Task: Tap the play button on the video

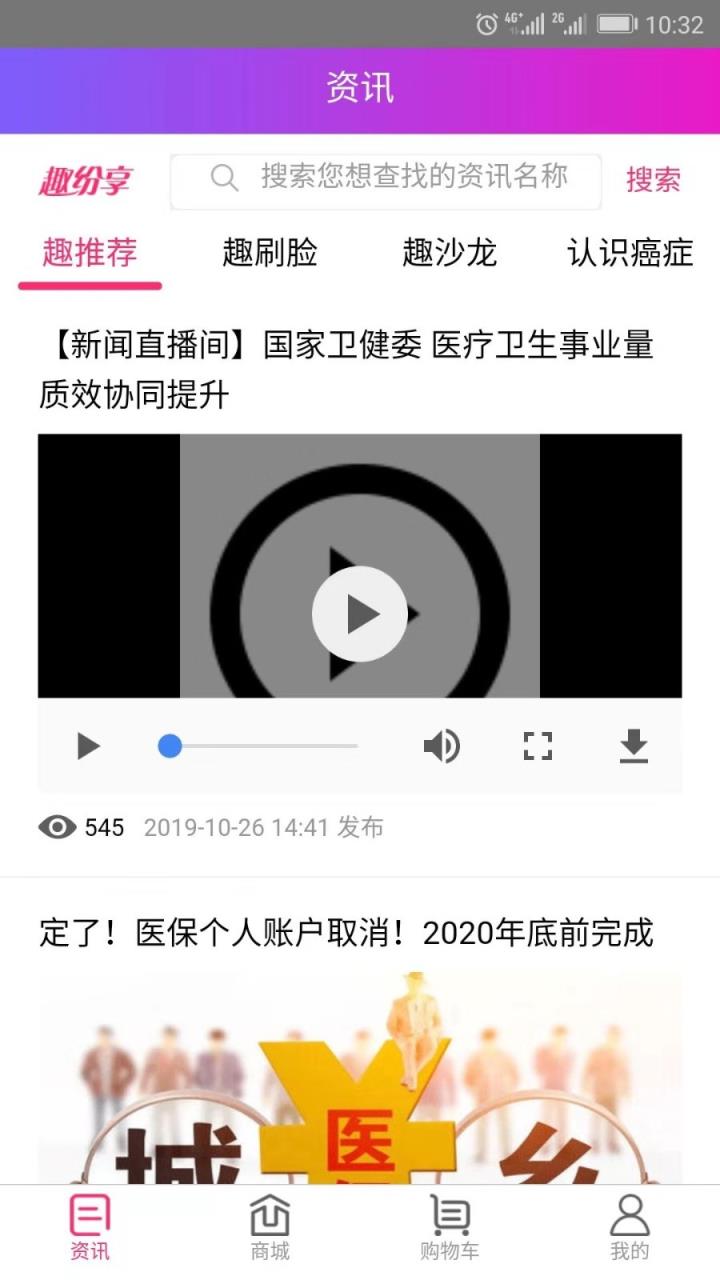Action: tap(360, 613)
